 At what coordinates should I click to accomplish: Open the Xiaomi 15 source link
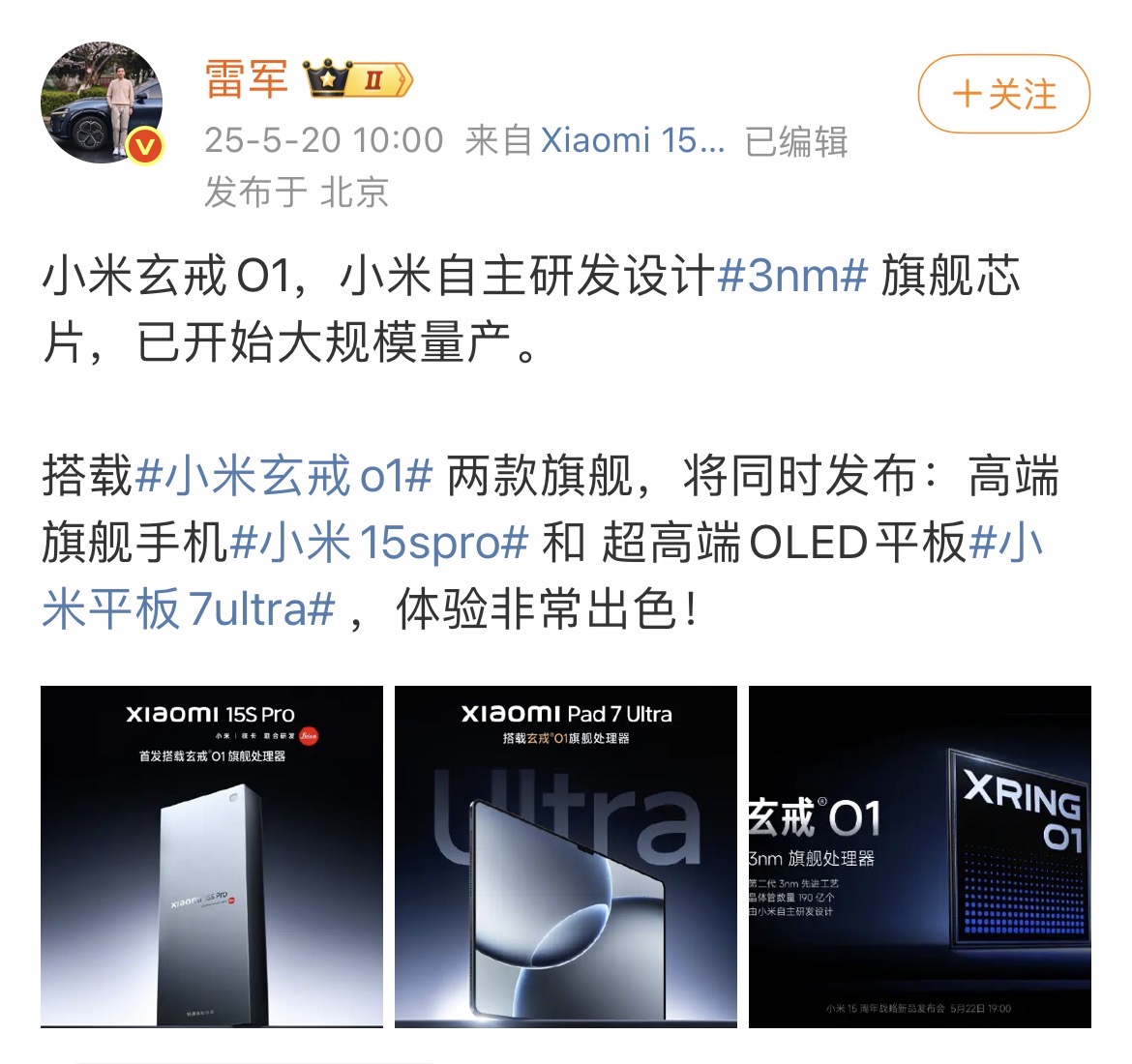click(x=632, y=141)
